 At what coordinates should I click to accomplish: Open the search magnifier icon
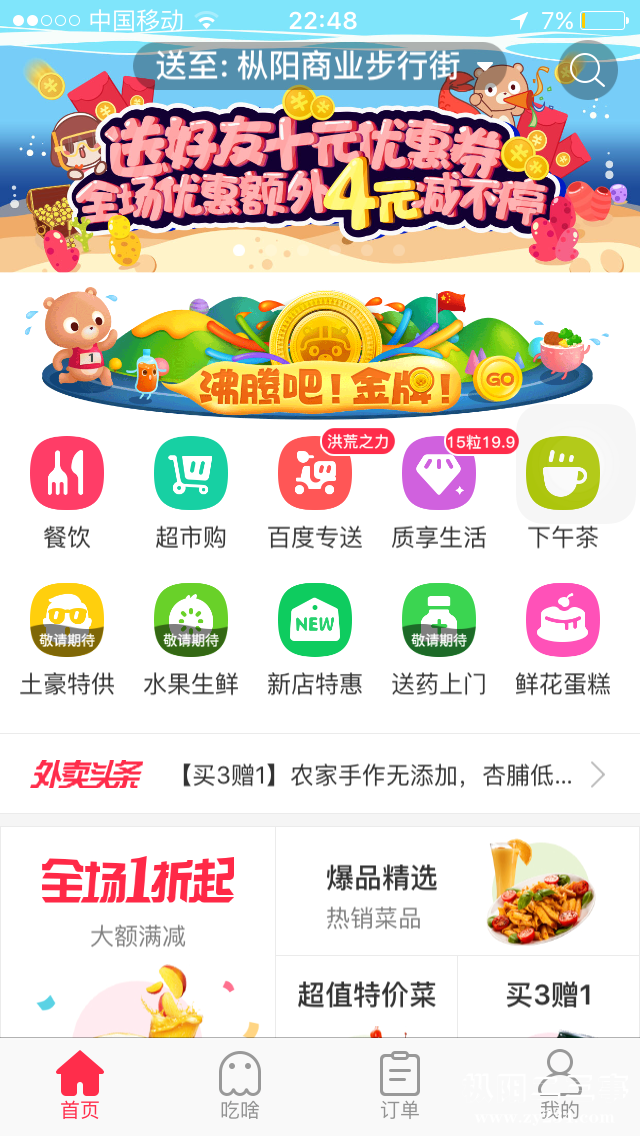[587, 70]
